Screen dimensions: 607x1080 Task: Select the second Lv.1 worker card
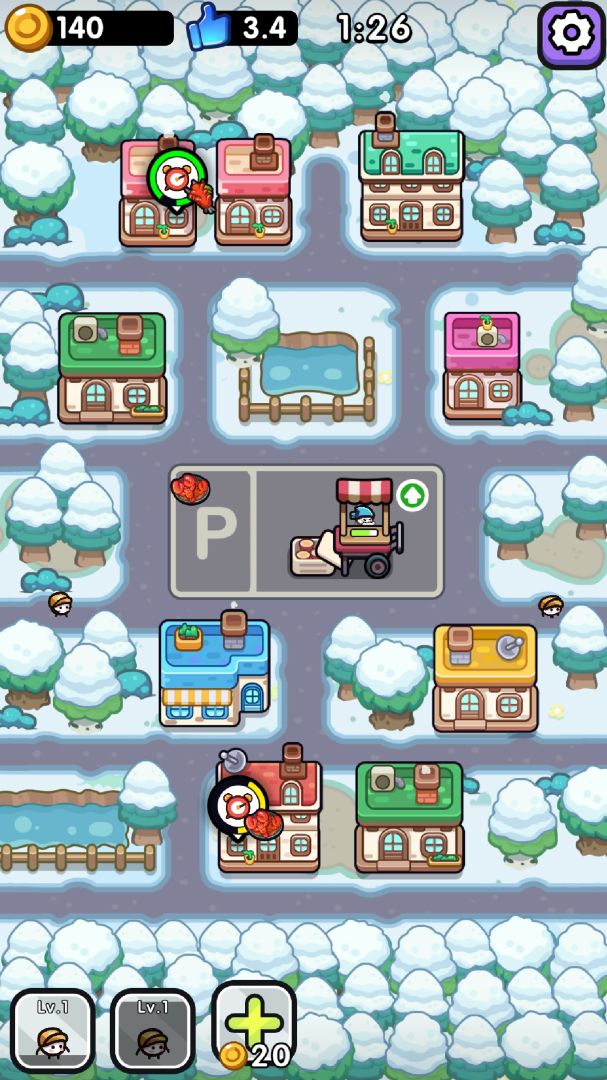152,1030
